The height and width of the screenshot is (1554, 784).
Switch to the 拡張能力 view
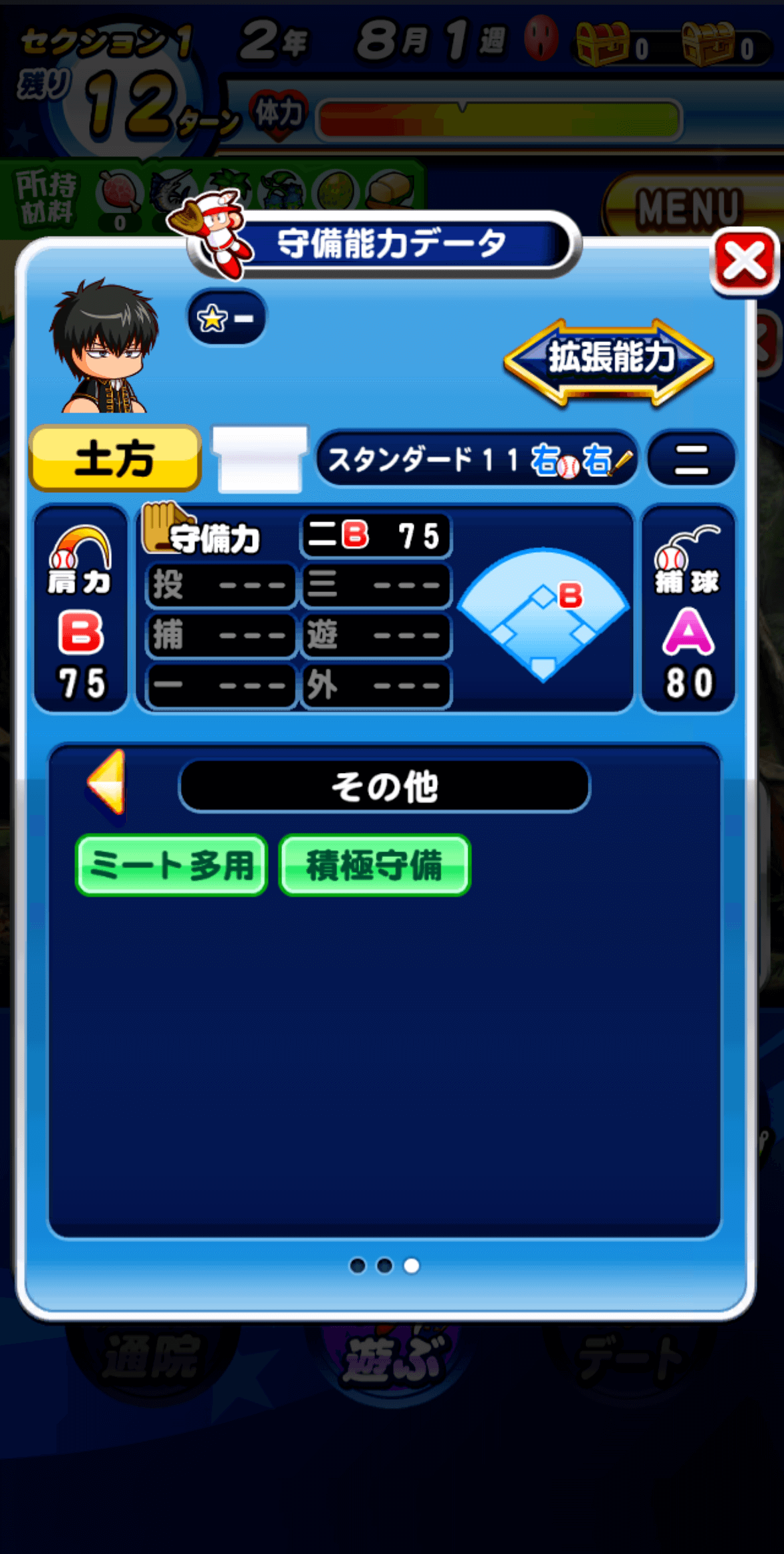pyautogui.click(x=608, y=360)
